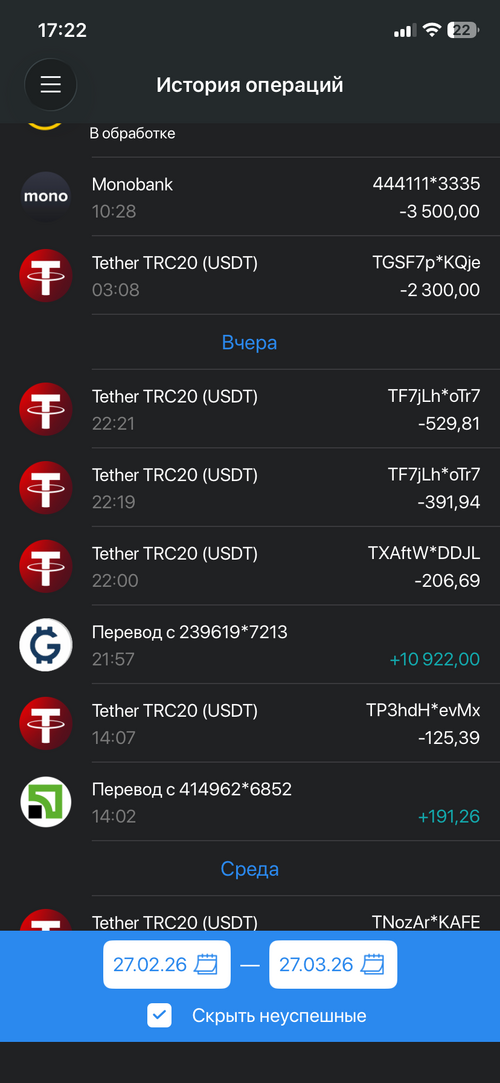The width and height of the screenshot is (500, 1083).
Task: Open the Monobank -3 500,00 transaction
Action: click(250, 197)
